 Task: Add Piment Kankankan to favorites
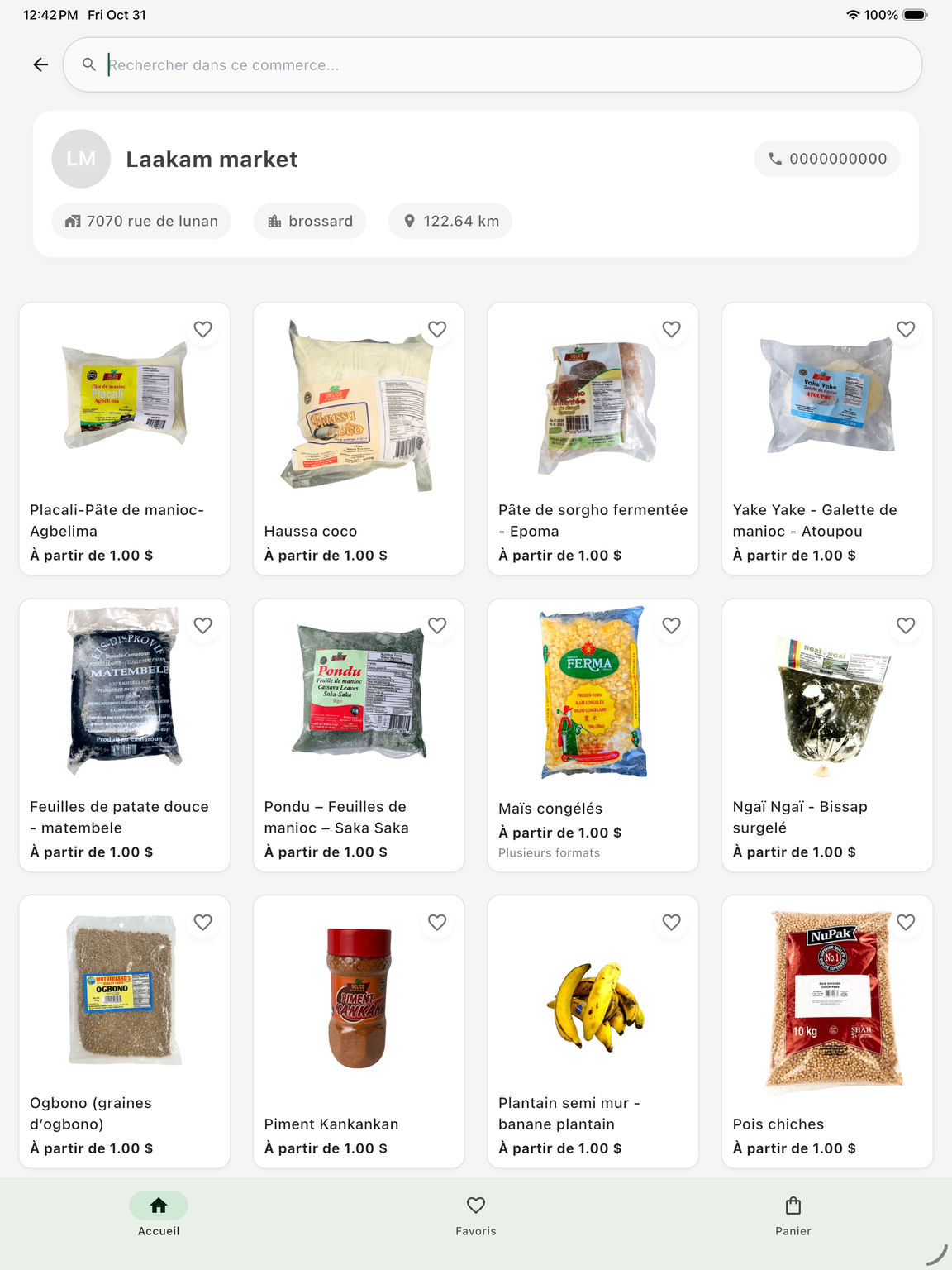tap(437, 922)
